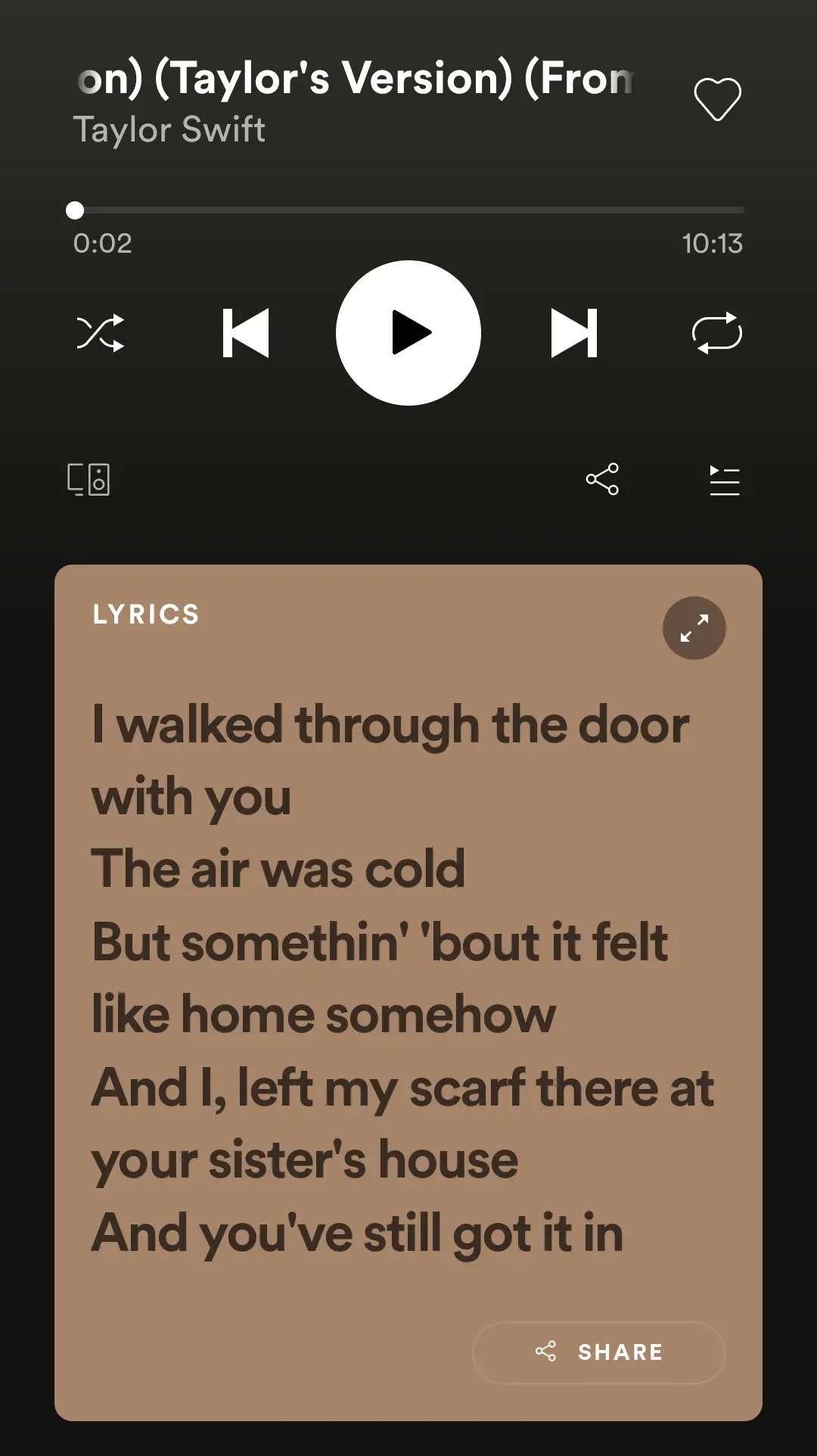Expand the lyrics to full screen
Viewport: 817px width, 1456px height.
point(694,628)
